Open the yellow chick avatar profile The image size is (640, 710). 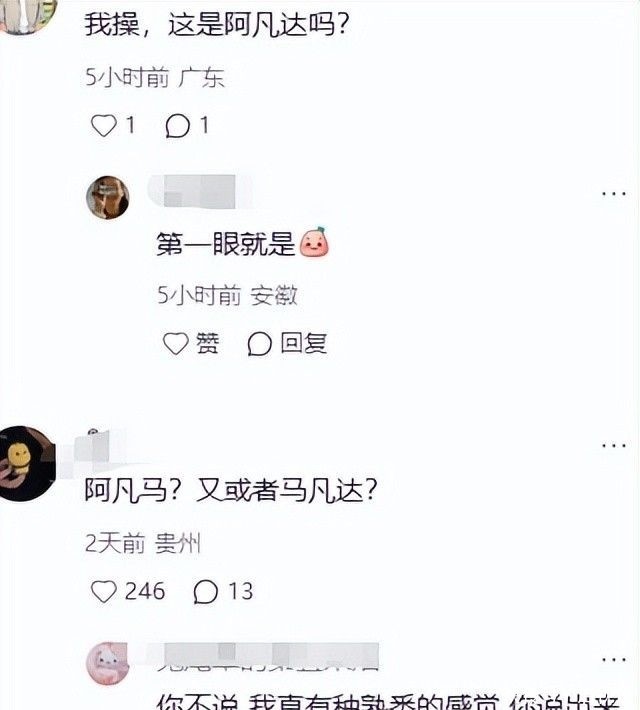coord(26,464)
